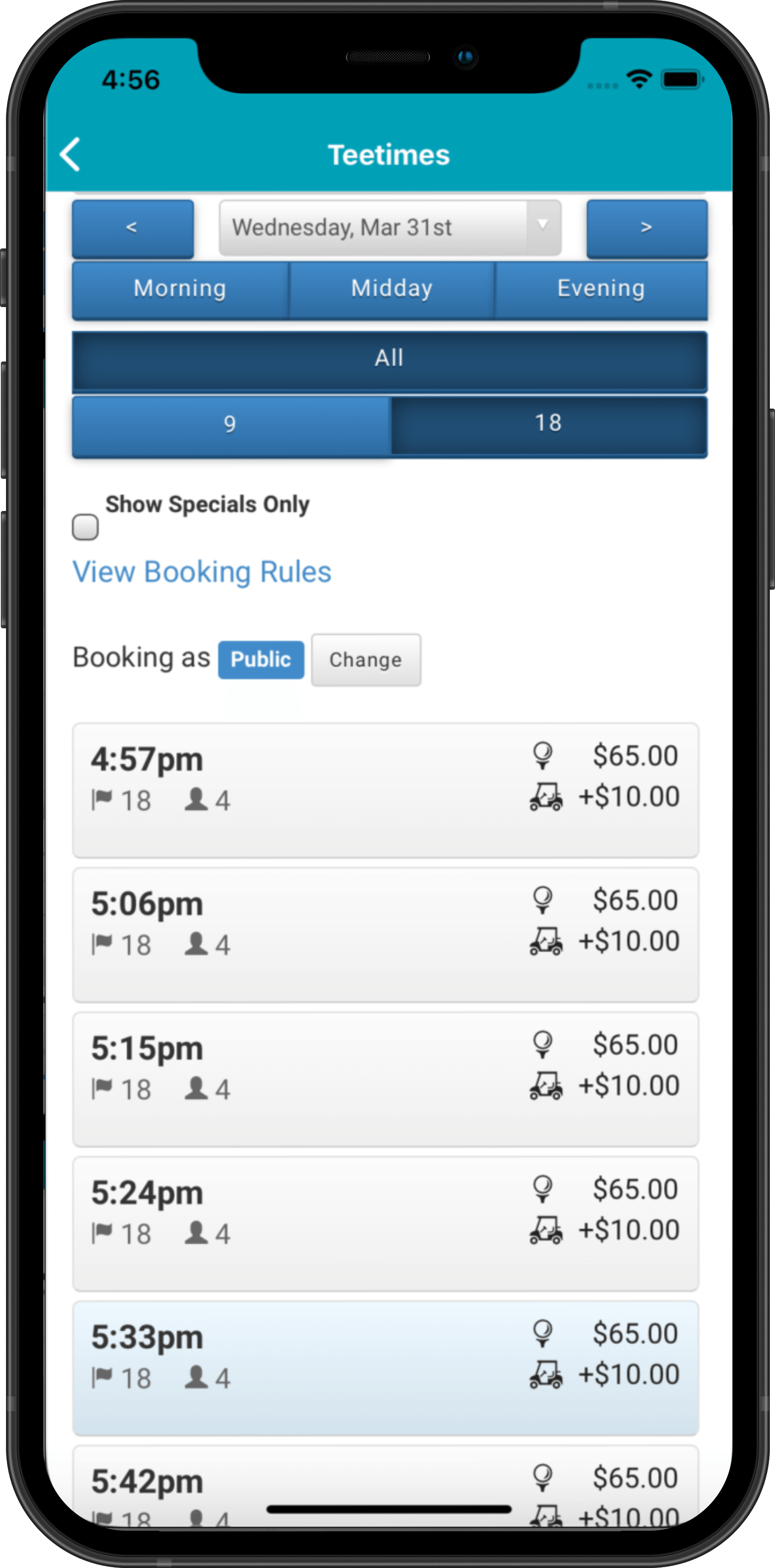Tap Change booking type button
Viewport: 775px width, 1568px height.
[366, 660]
